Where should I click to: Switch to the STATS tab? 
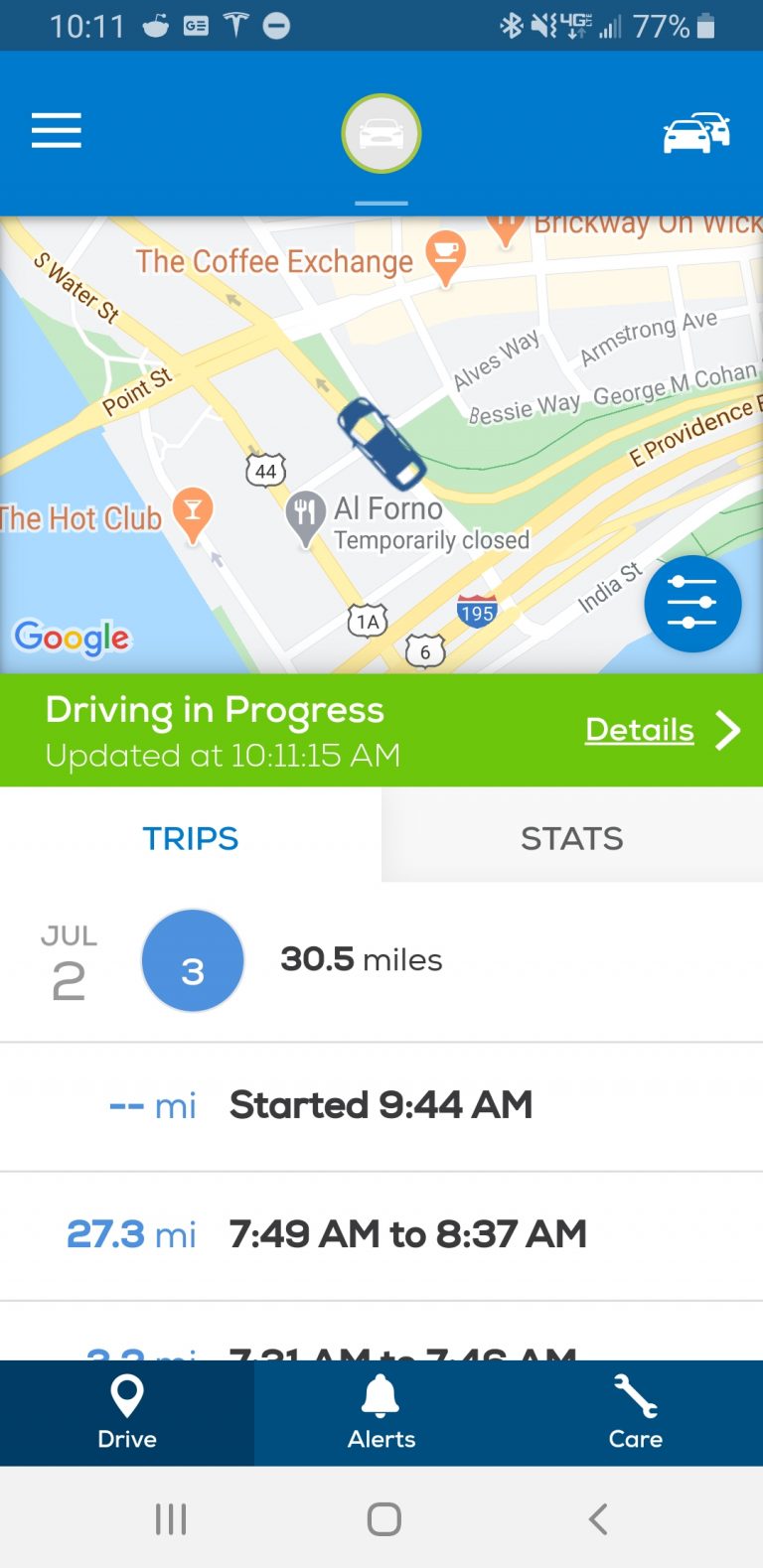pyautogui.click(x=571, y=837)
